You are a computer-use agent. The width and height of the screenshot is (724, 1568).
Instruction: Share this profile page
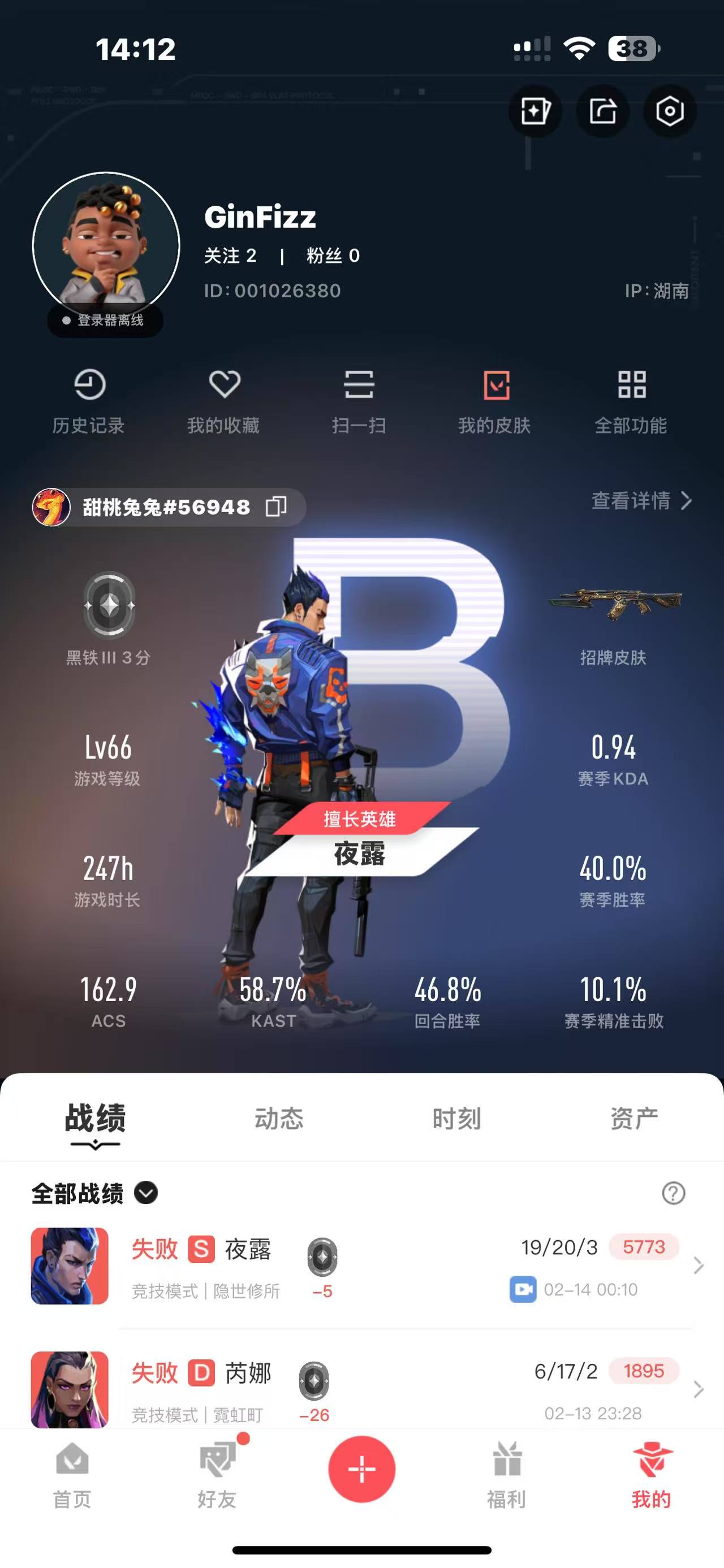[x=602, y=111]
